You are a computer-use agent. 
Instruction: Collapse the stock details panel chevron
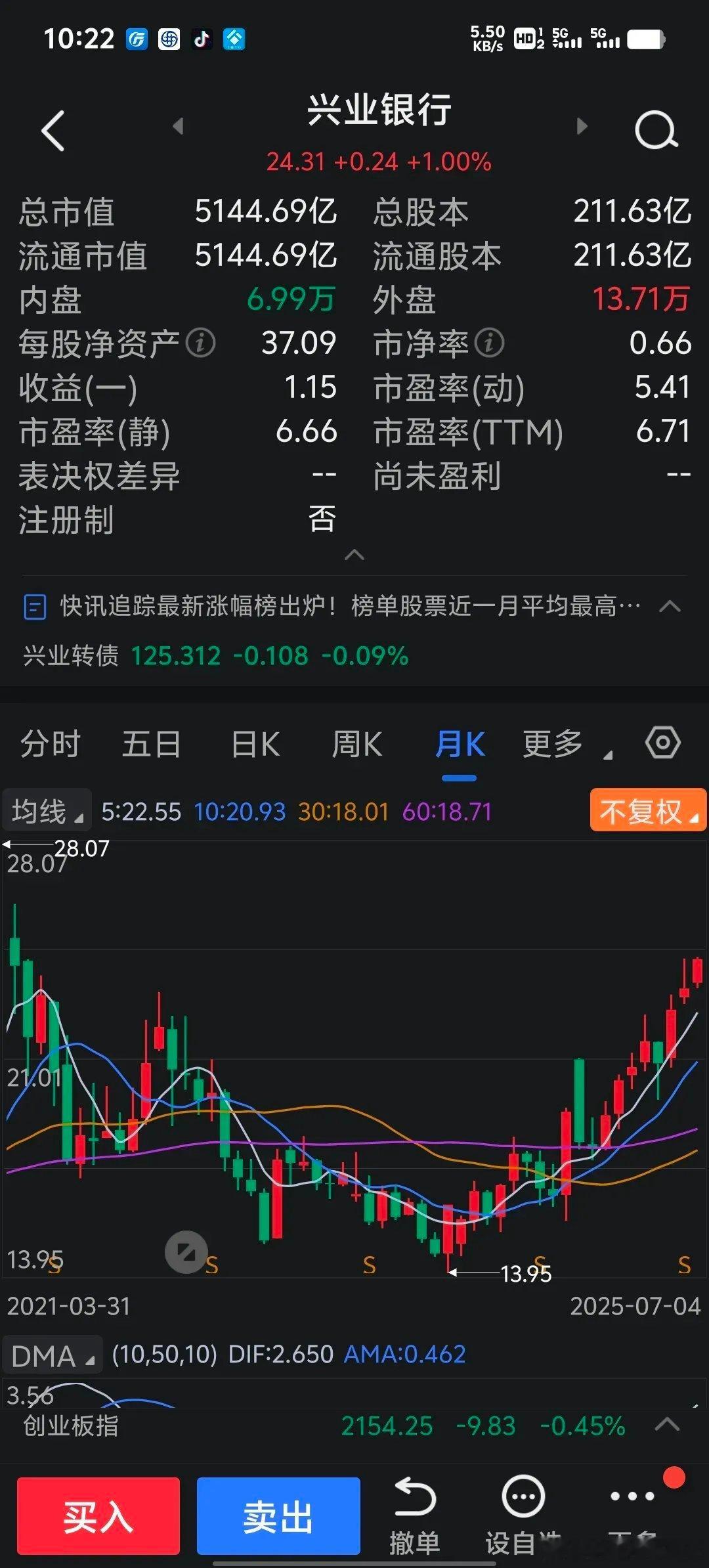354,555
